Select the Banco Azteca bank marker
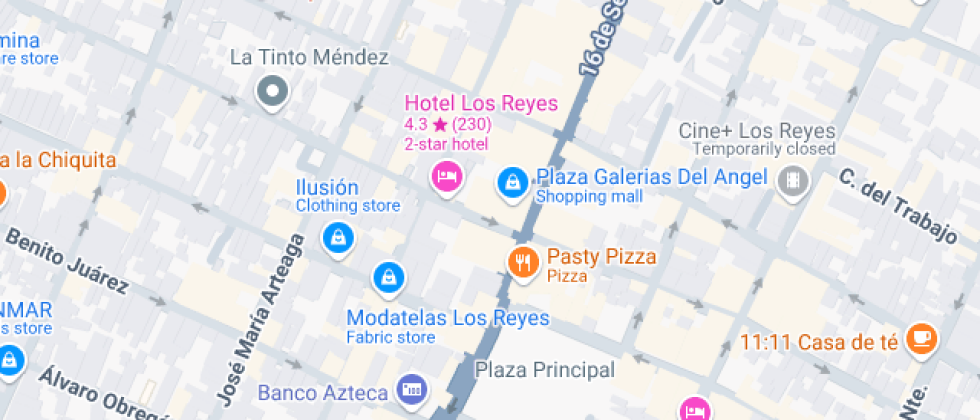This screenshot has height=420, width=980. (x=410, y=389)
